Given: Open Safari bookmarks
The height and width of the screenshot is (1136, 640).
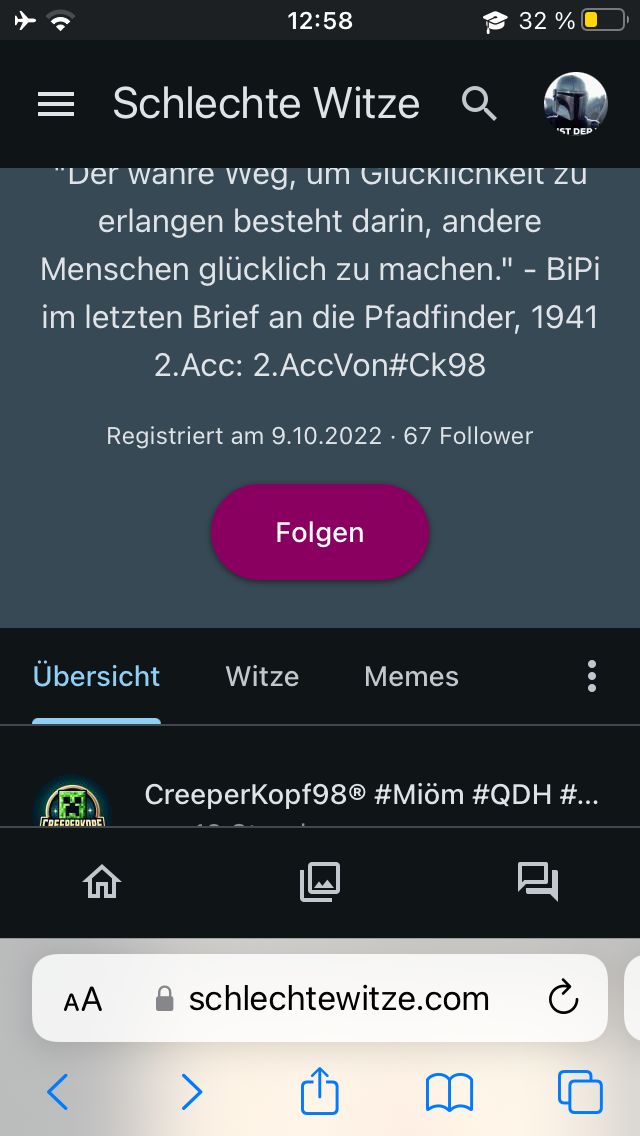Looking at the screenshot, I should tap(449, 1092).
